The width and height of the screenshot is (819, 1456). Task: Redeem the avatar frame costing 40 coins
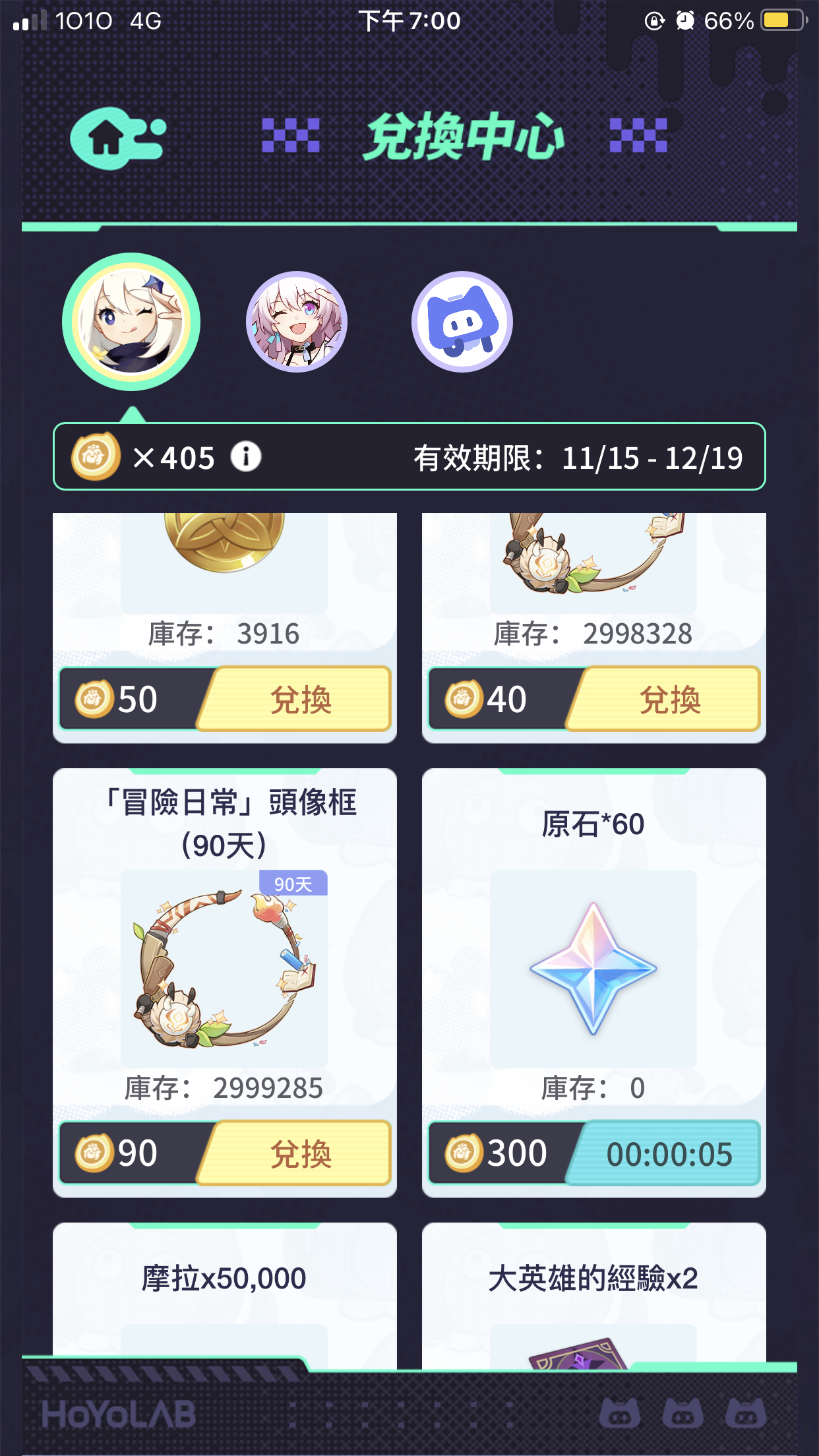pos(669,699)
